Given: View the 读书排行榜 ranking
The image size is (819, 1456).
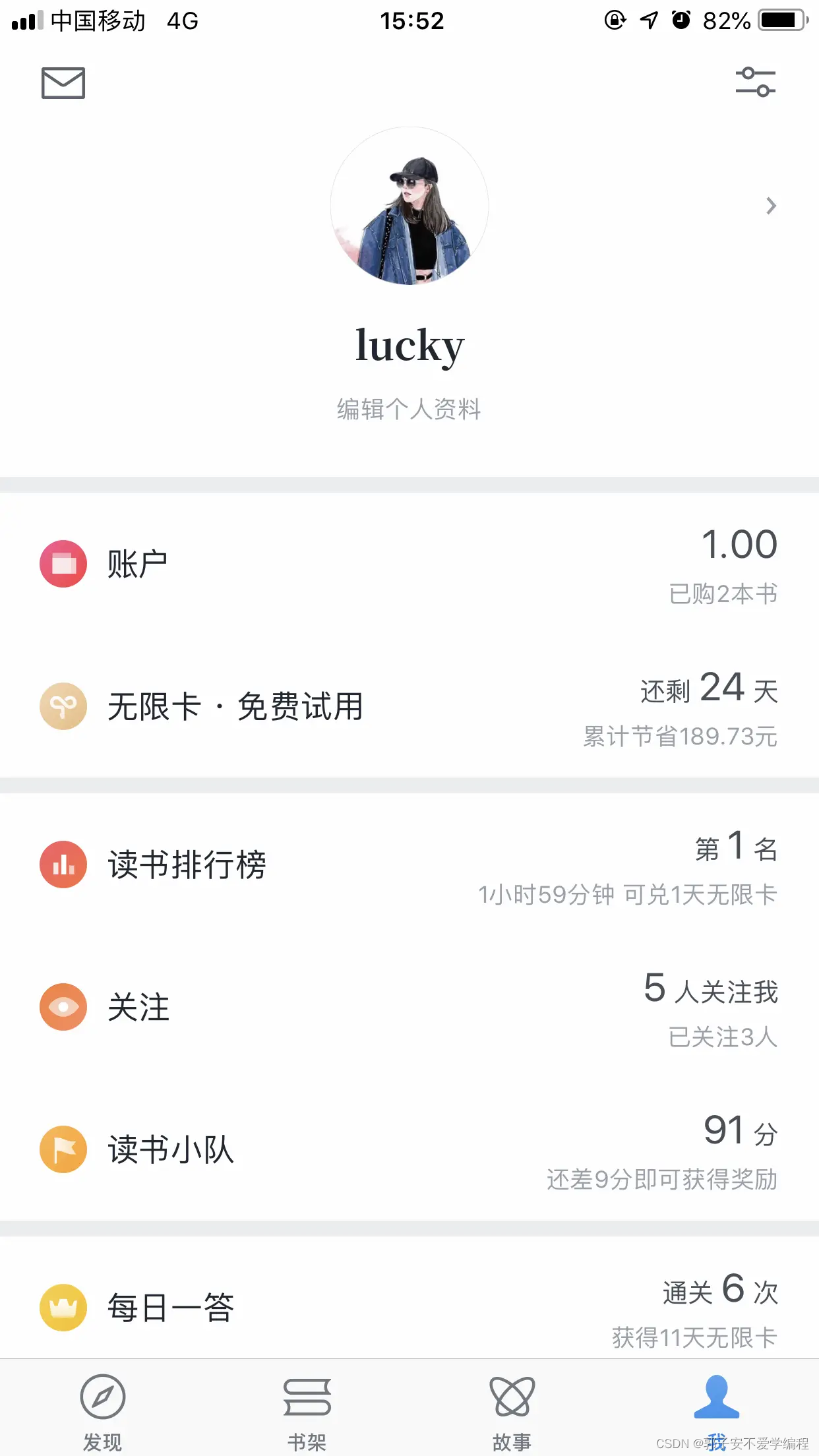Looking at the screenshot, I should click(x=409, y=865).
